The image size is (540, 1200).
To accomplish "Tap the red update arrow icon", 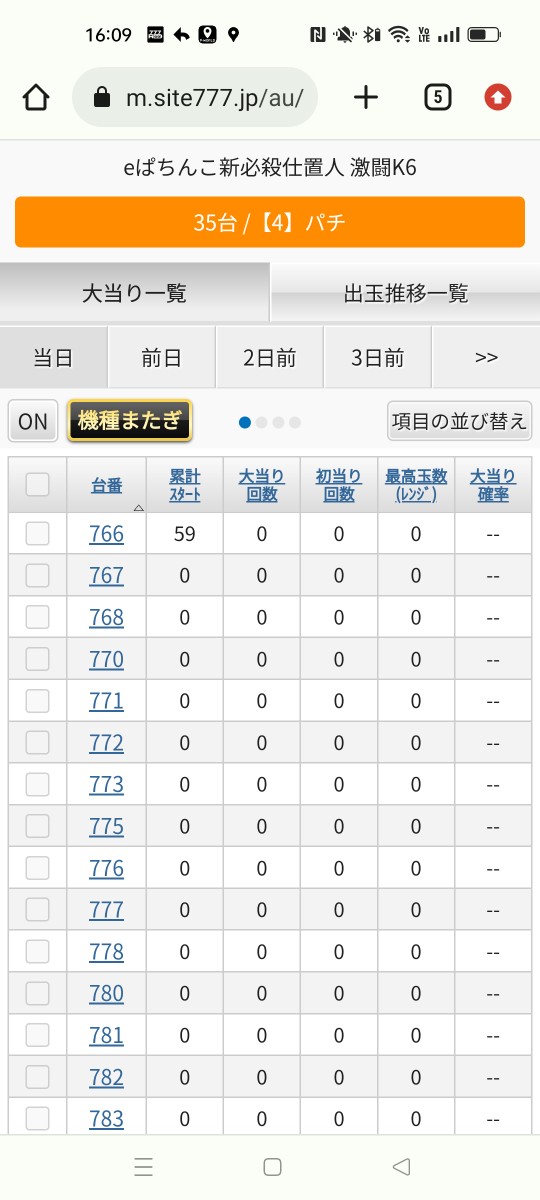I will tap(497, 97).
